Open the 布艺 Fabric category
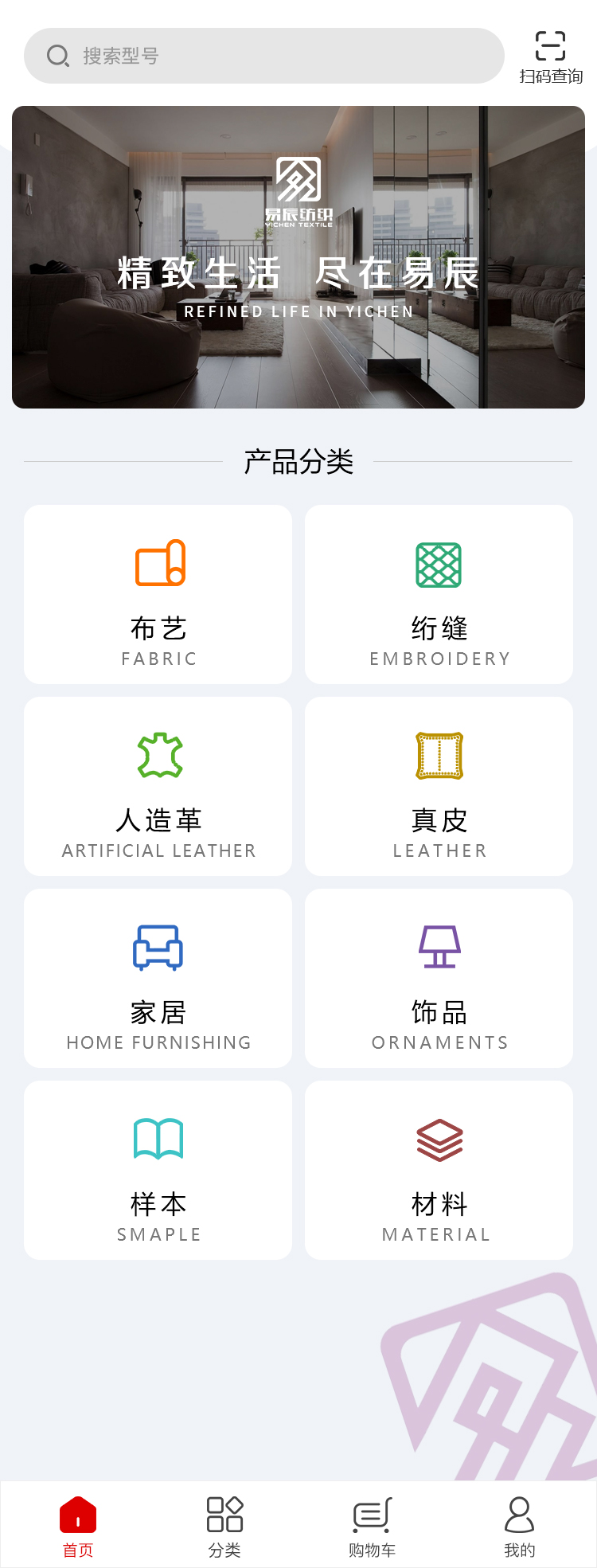The width and height of the screenshot is (597, 1568). 158,594
